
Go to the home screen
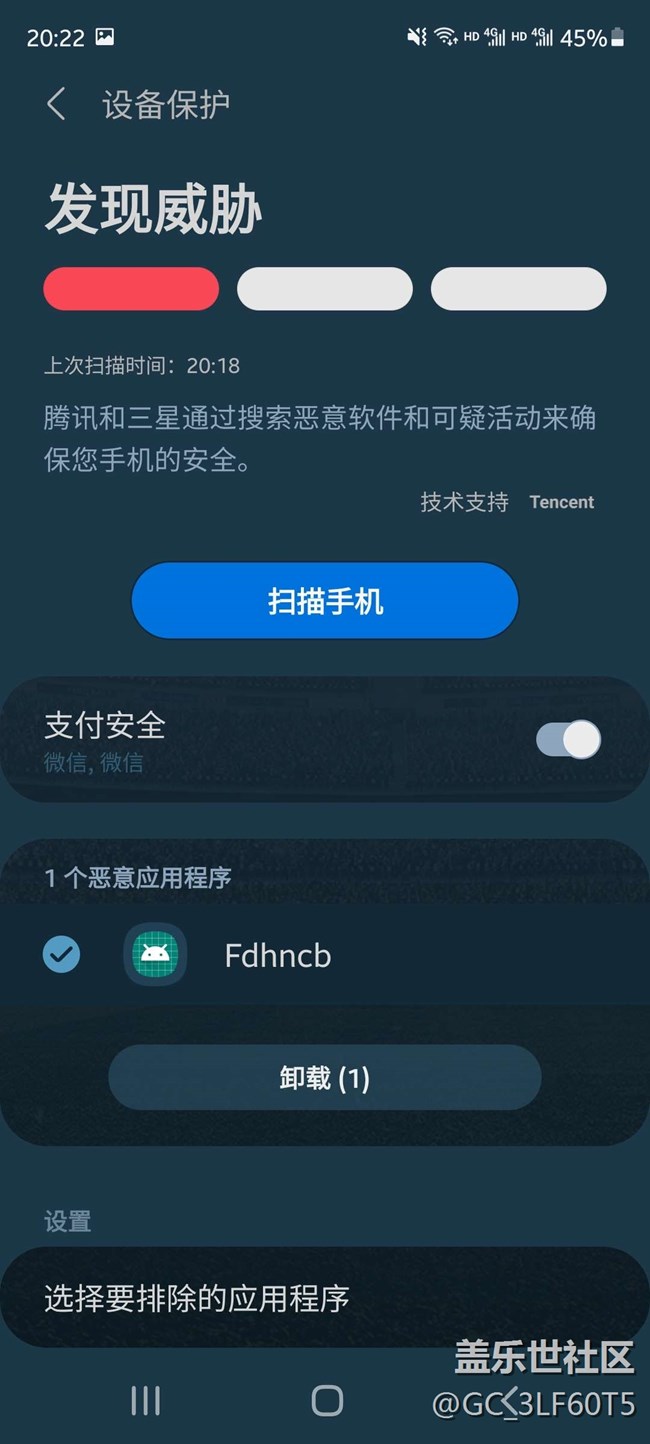click(327, 1401)
